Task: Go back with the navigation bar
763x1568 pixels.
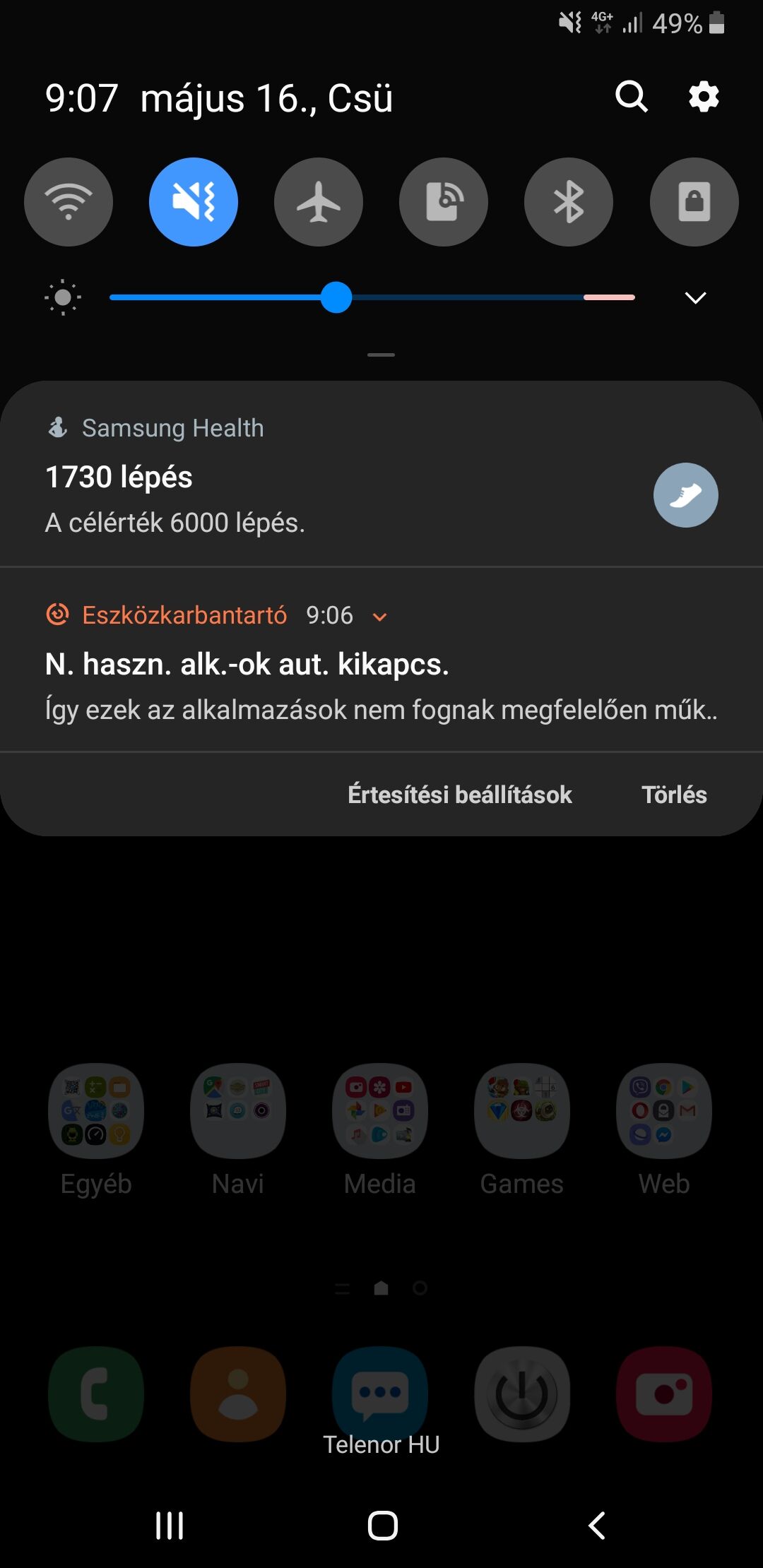Action: 597,1525
